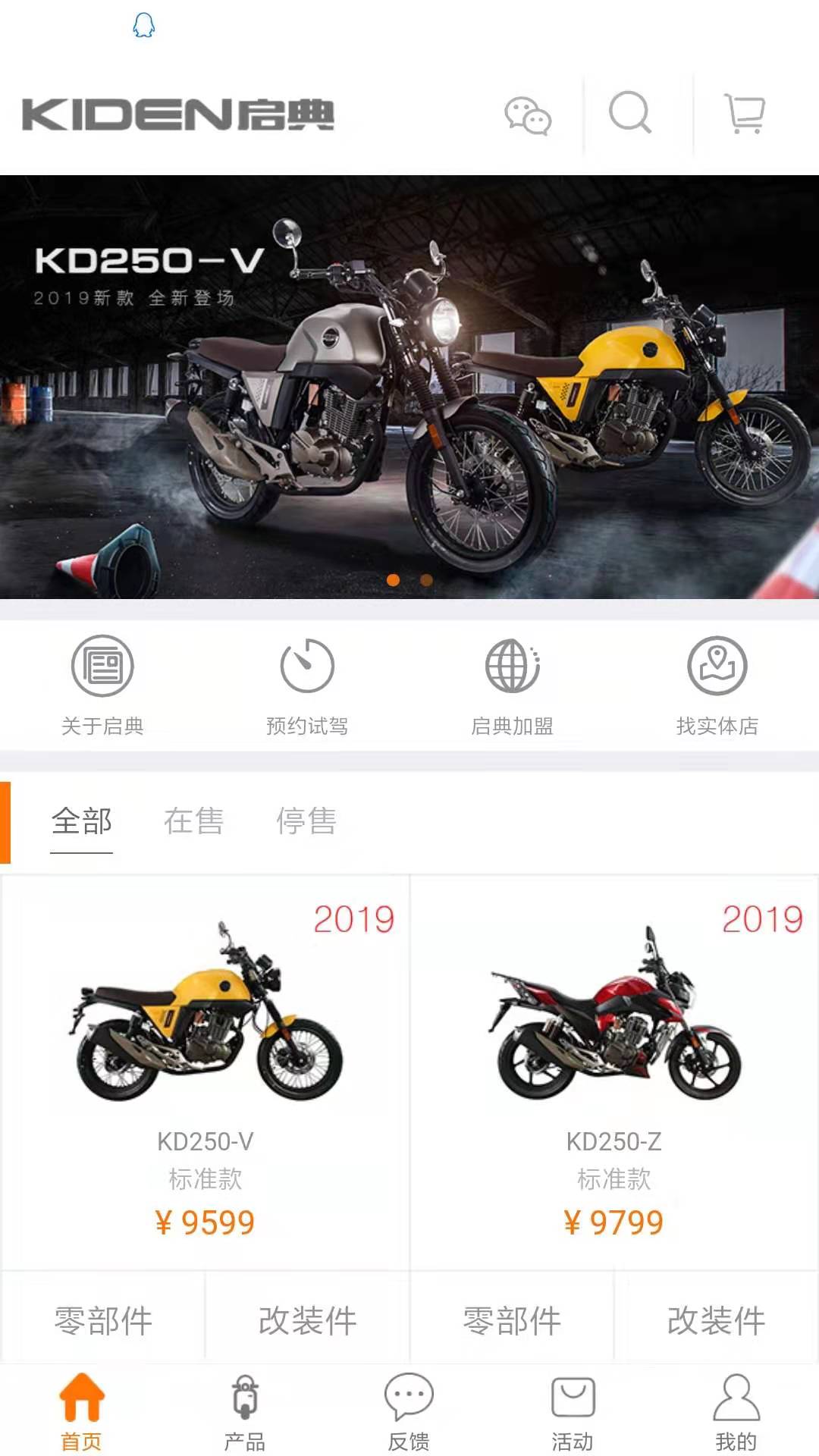Screen dimensions: 819x1456
Task: Tap 零部件 under KD250-V
Action: point(103,1320)
